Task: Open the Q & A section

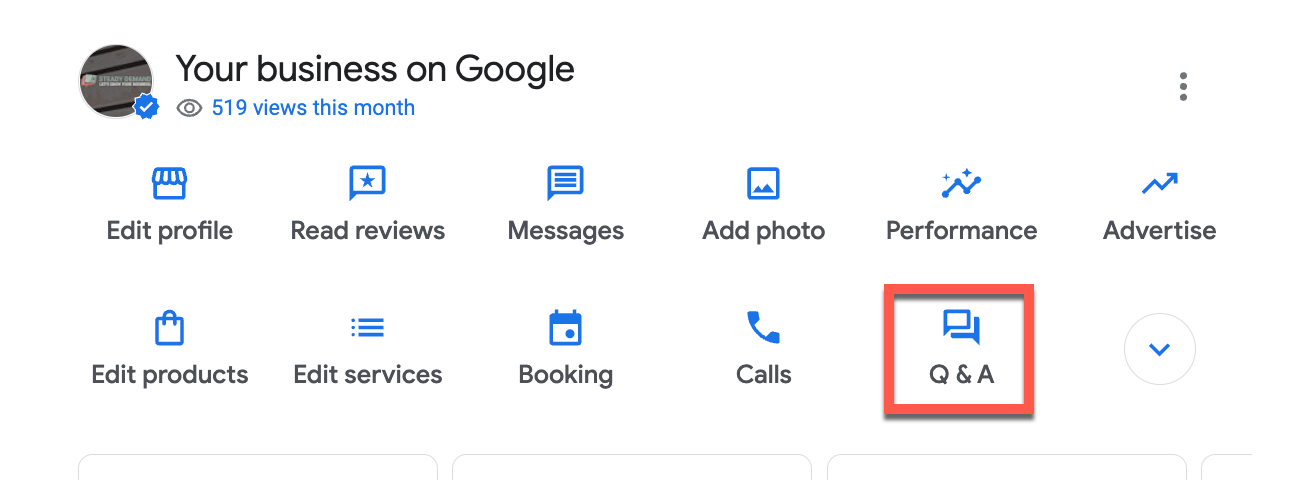Action: coord(960,349)
